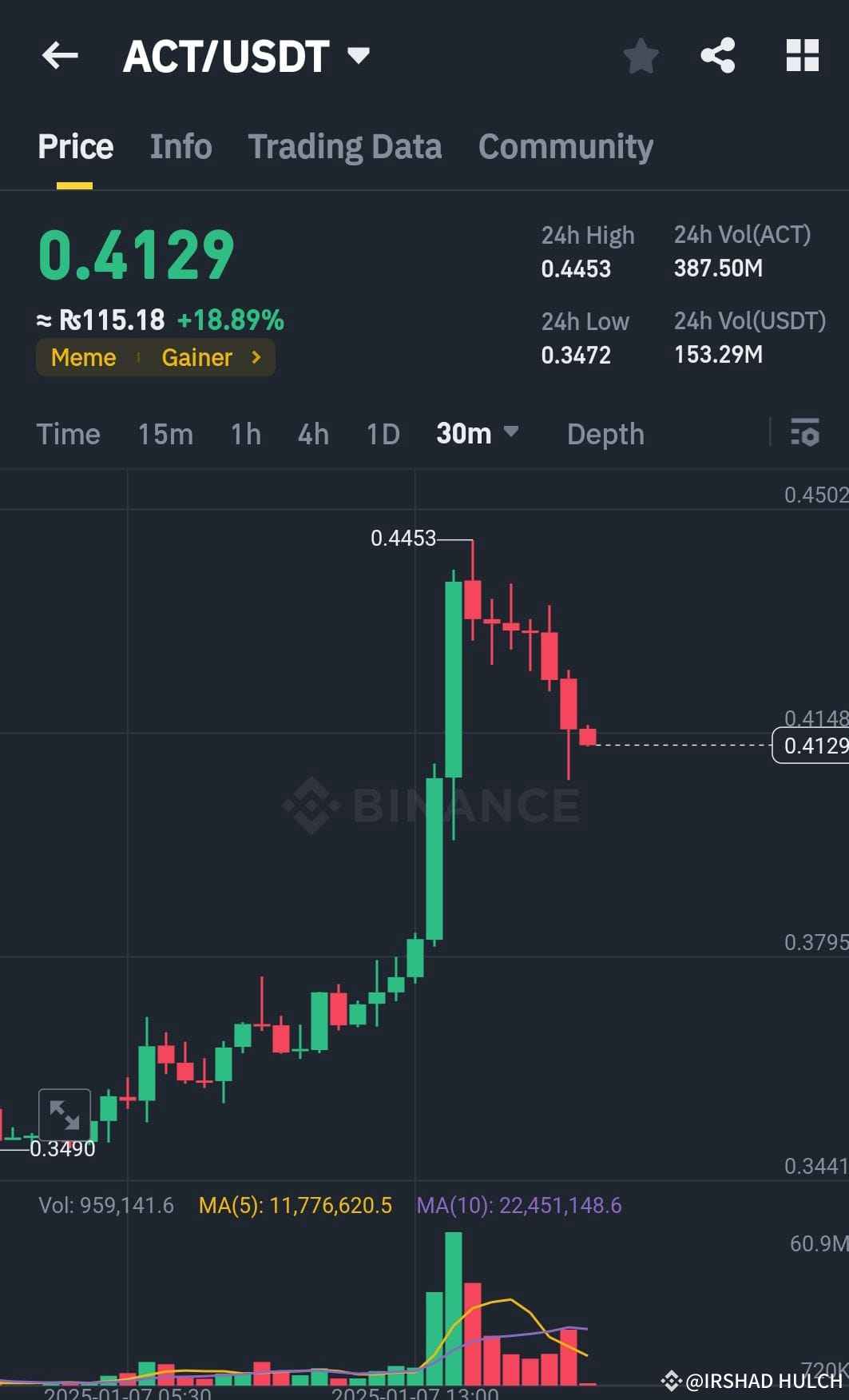Switch to the Trading Data tab

point(345,146)
